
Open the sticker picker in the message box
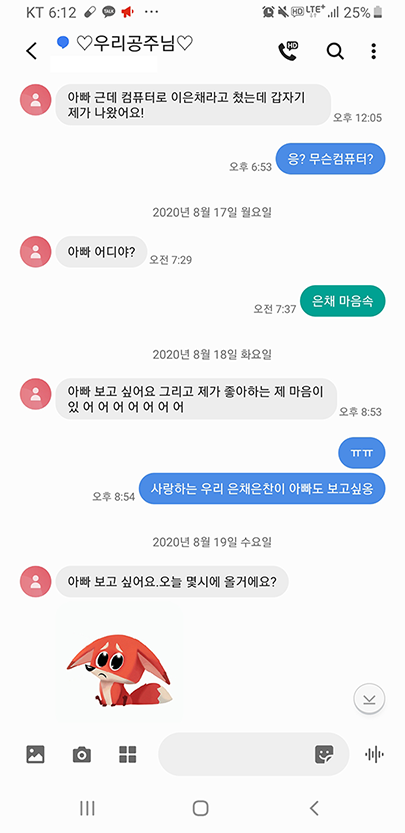click(x=324, y=754)
